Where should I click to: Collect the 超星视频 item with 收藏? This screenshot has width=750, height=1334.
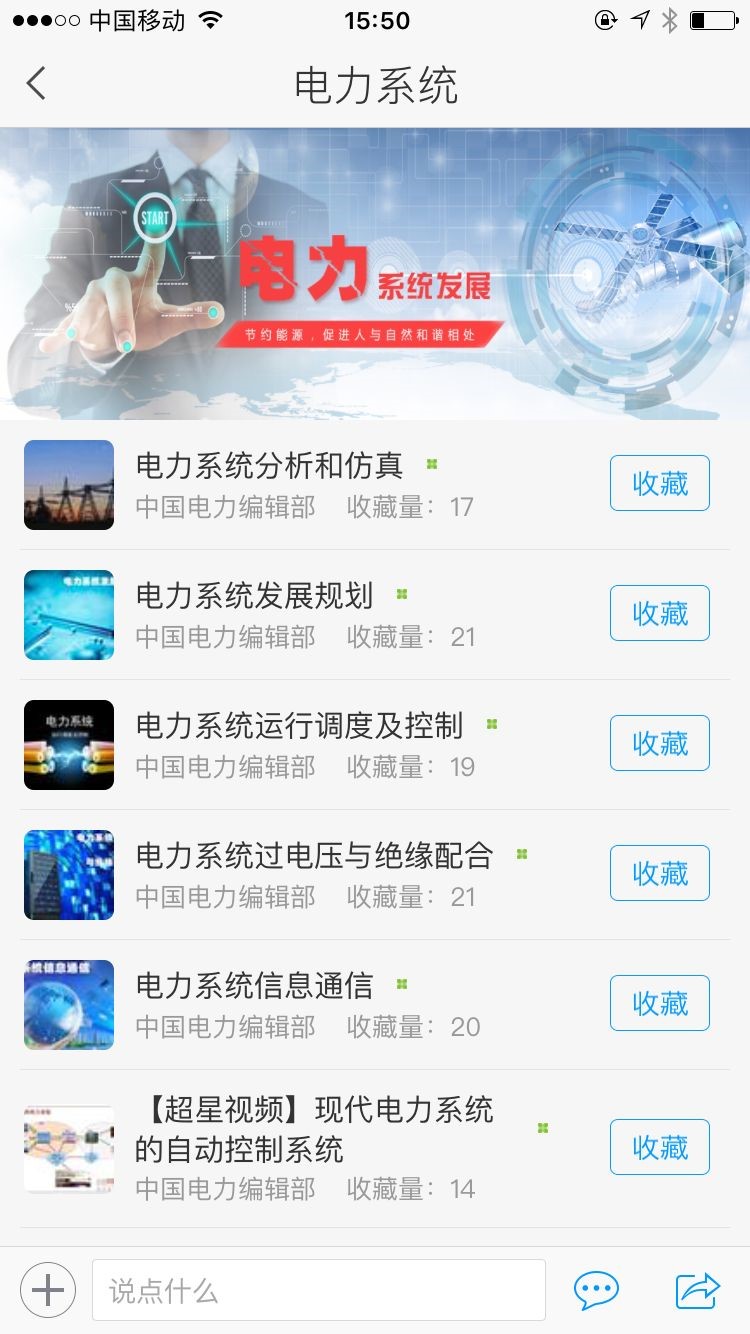coord(660,1148)
